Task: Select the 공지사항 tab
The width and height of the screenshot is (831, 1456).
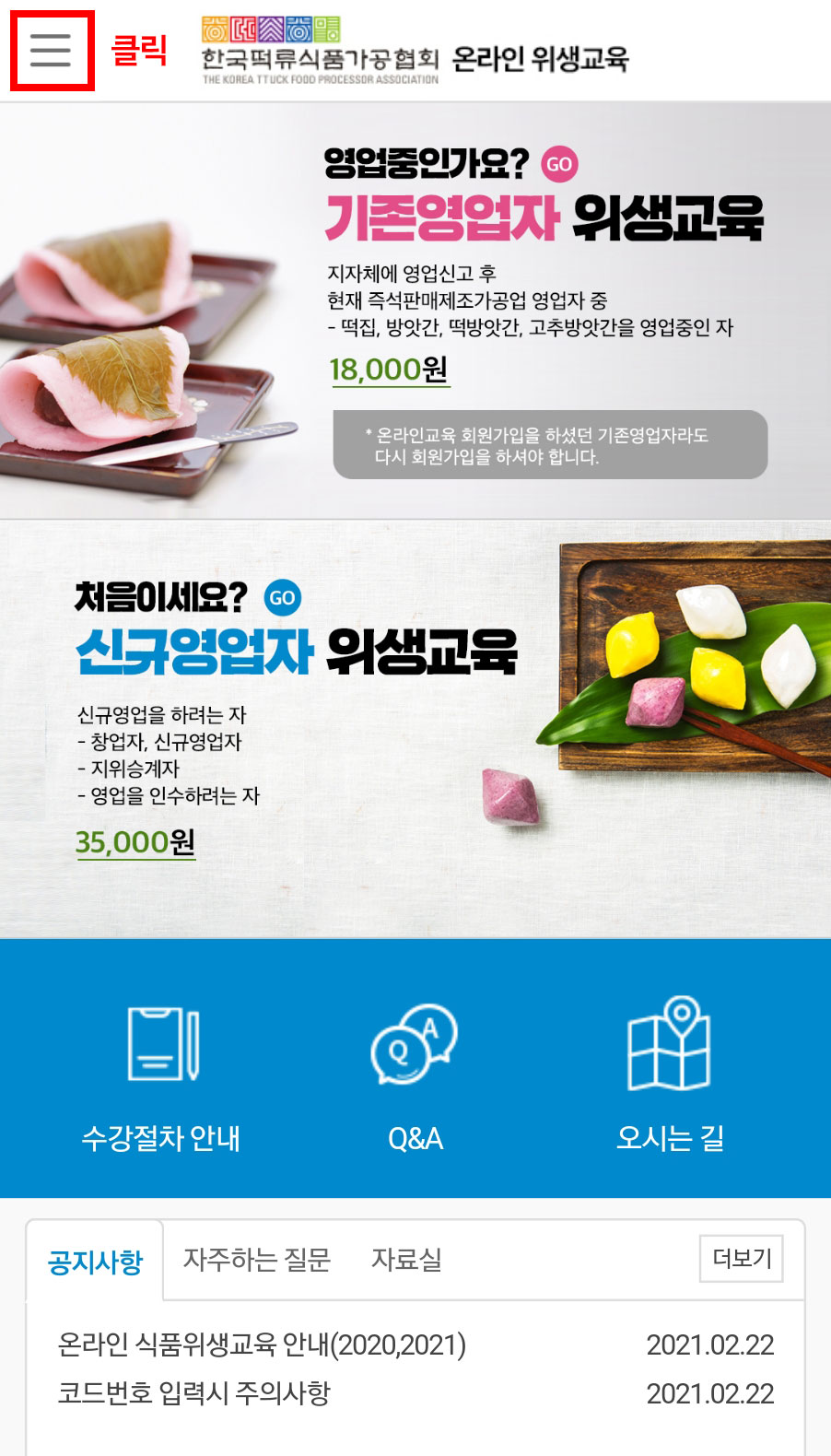Action: (96, 1261)
